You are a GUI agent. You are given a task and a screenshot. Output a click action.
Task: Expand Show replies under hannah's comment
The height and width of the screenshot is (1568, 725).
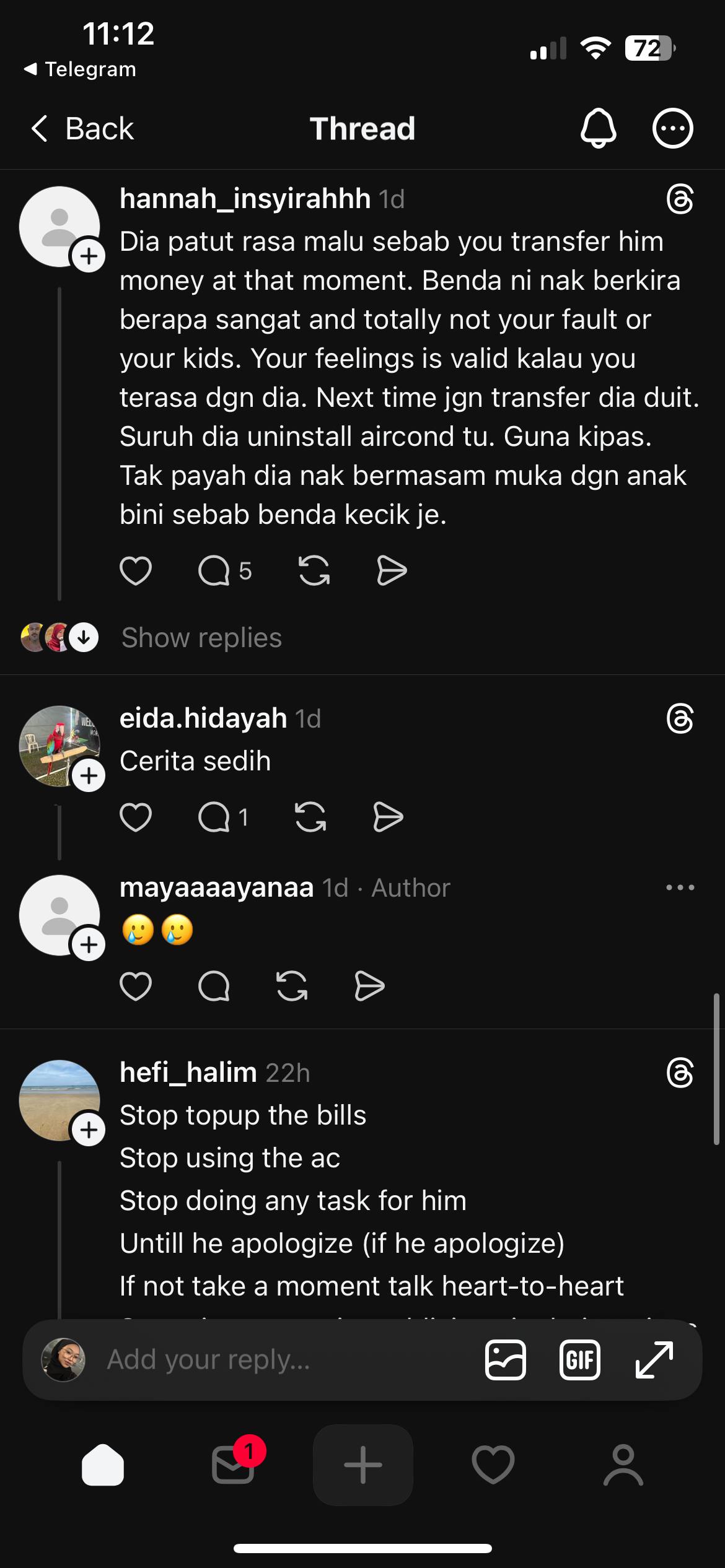[x=201, y=637]
